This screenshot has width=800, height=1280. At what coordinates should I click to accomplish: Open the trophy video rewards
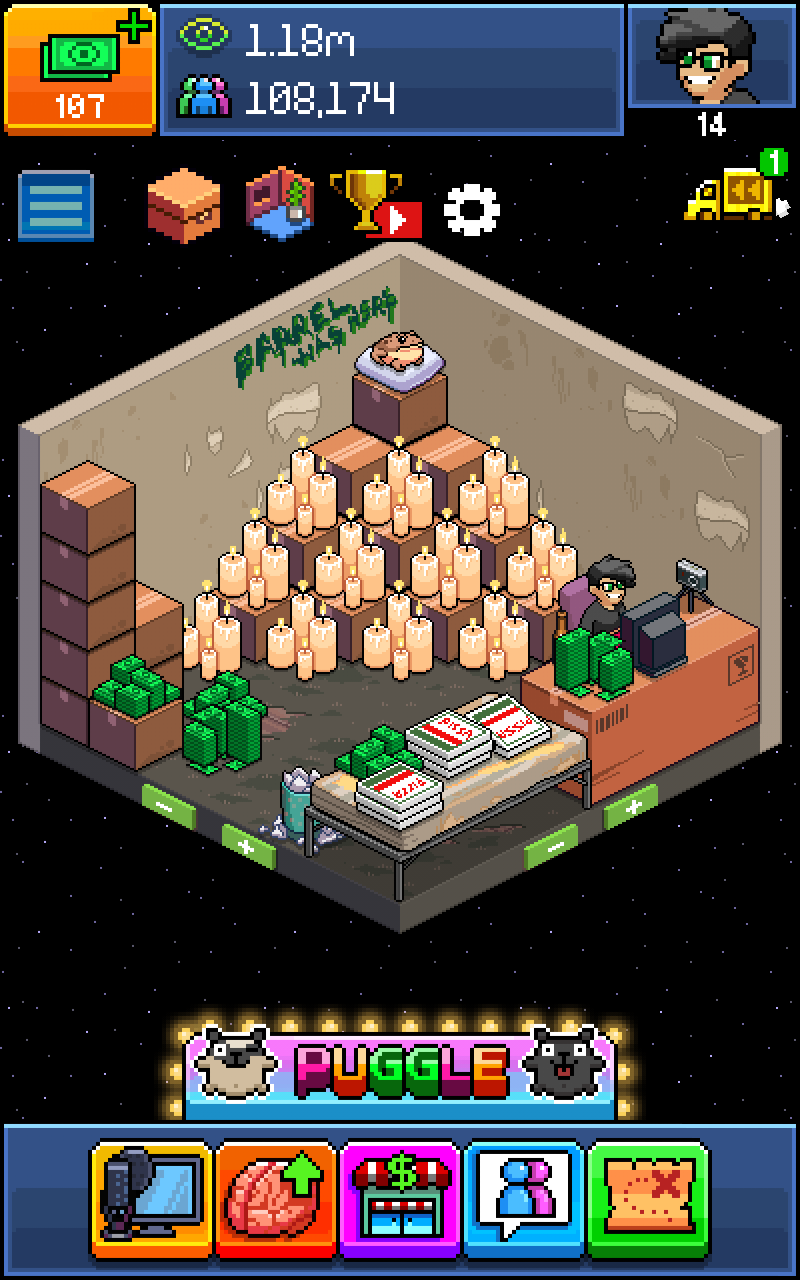pos(372,204)
